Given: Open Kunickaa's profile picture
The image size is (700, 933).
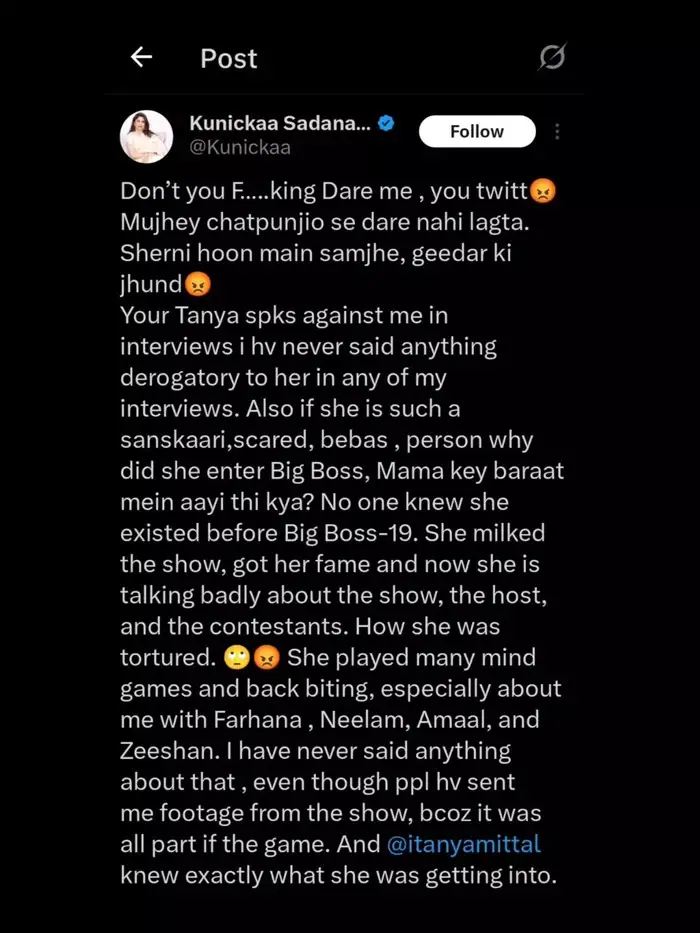Looking at the screenshot, I should click(146, 136).
